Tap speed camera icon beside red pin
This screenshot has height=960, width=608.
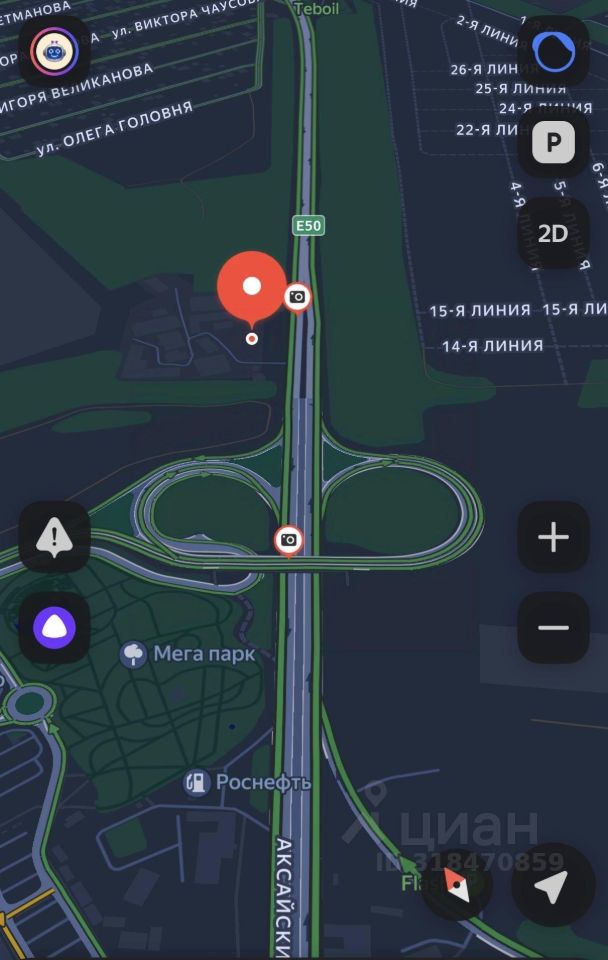click(297, 296)
